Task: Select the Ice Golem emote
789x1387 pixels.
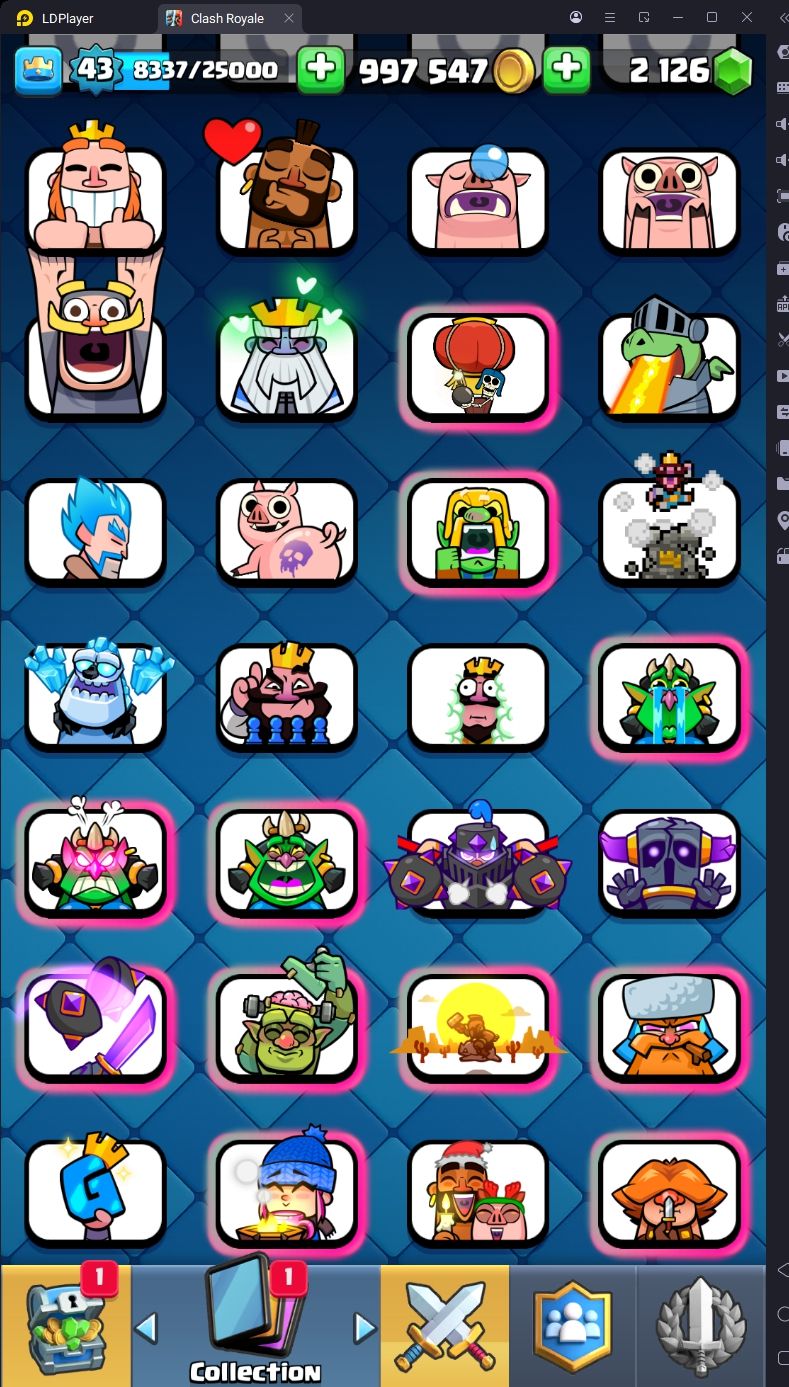Action: pos(96,692)
